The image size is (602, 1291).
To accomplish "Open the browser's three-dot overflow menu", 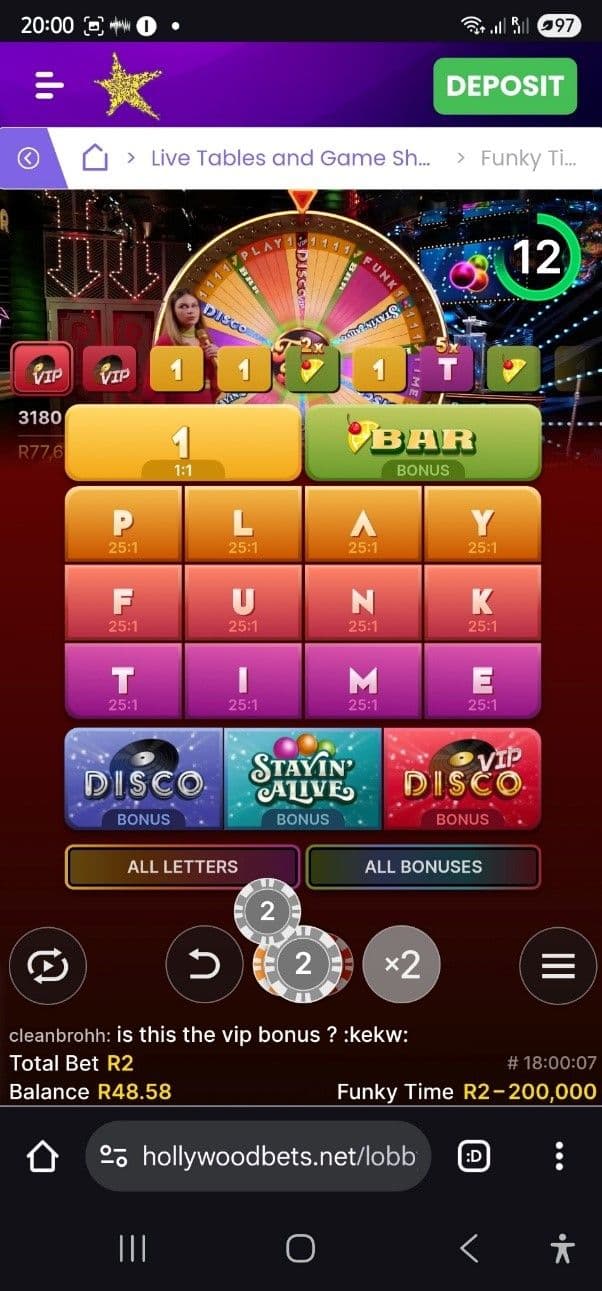I will pos(559,1156).
